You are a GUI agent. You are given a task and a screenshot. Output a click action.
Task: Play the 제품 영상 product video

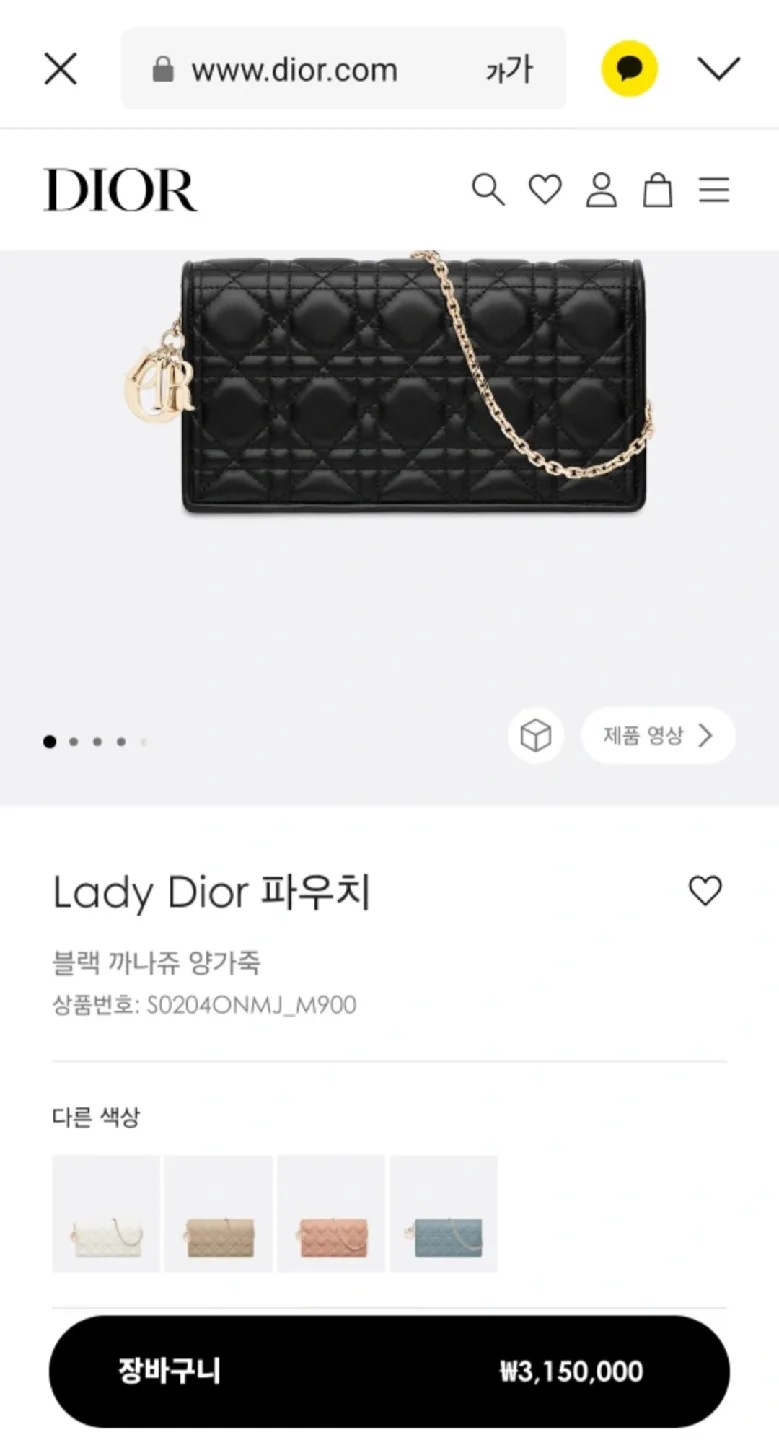658,736
